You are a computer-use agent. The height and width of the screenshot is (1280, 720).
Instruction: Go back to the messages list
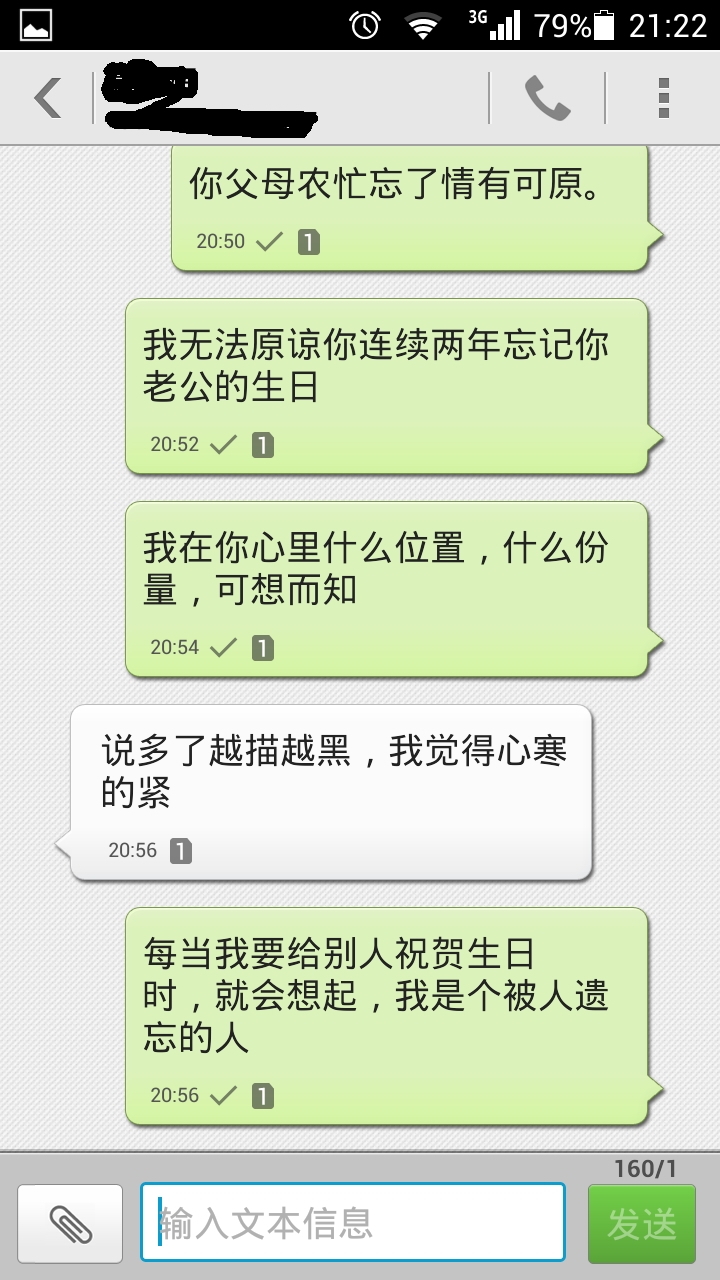tap(47, 98)
